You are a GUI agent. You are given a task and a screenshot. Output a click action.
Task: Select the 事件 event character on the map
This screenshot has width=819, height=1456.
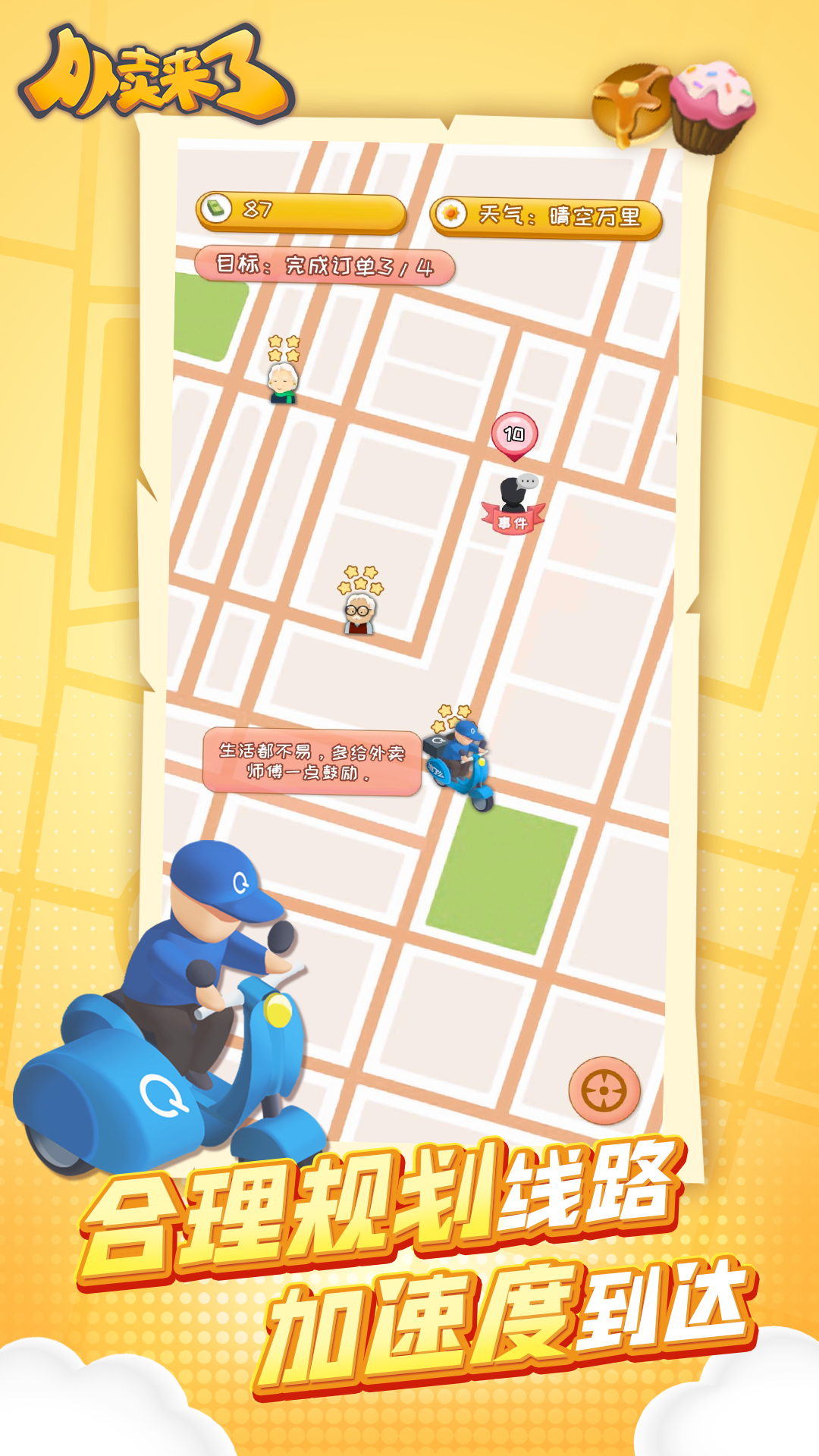coord(513,501)
